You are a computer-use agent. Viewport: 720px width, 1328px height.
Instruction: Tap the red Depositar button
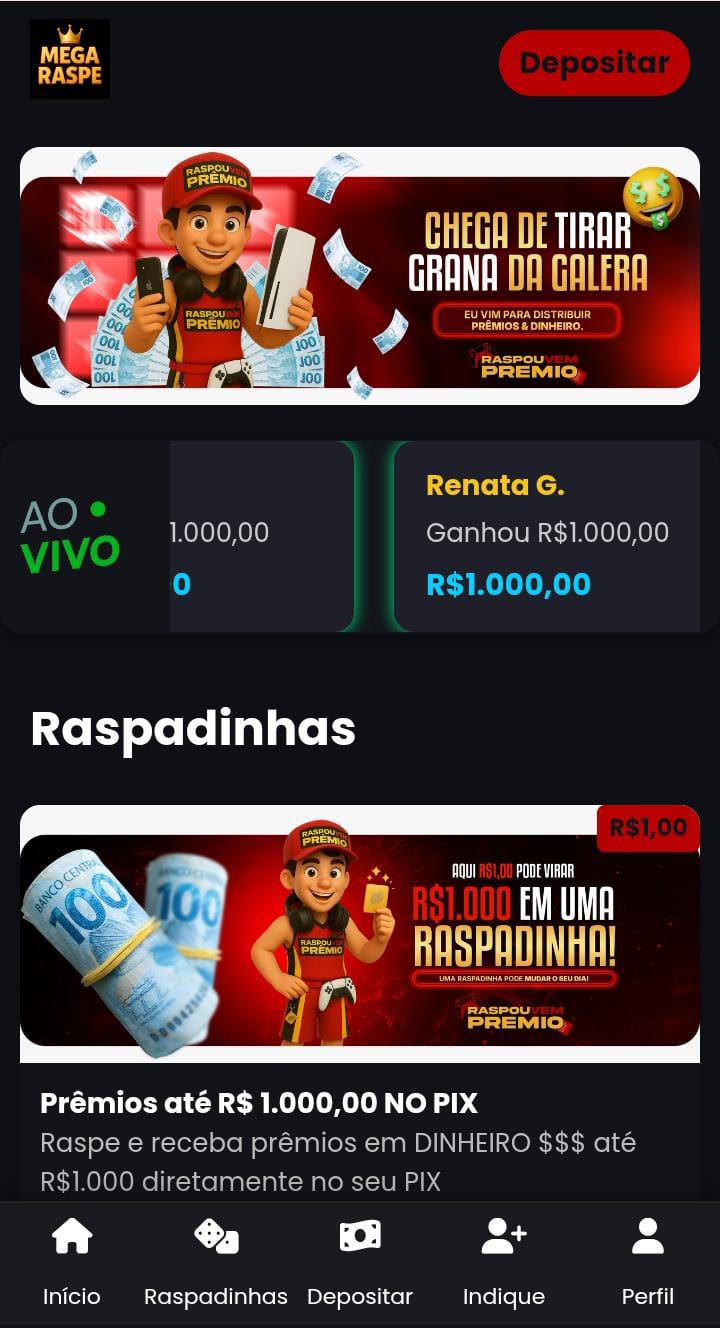pos(594,63)
